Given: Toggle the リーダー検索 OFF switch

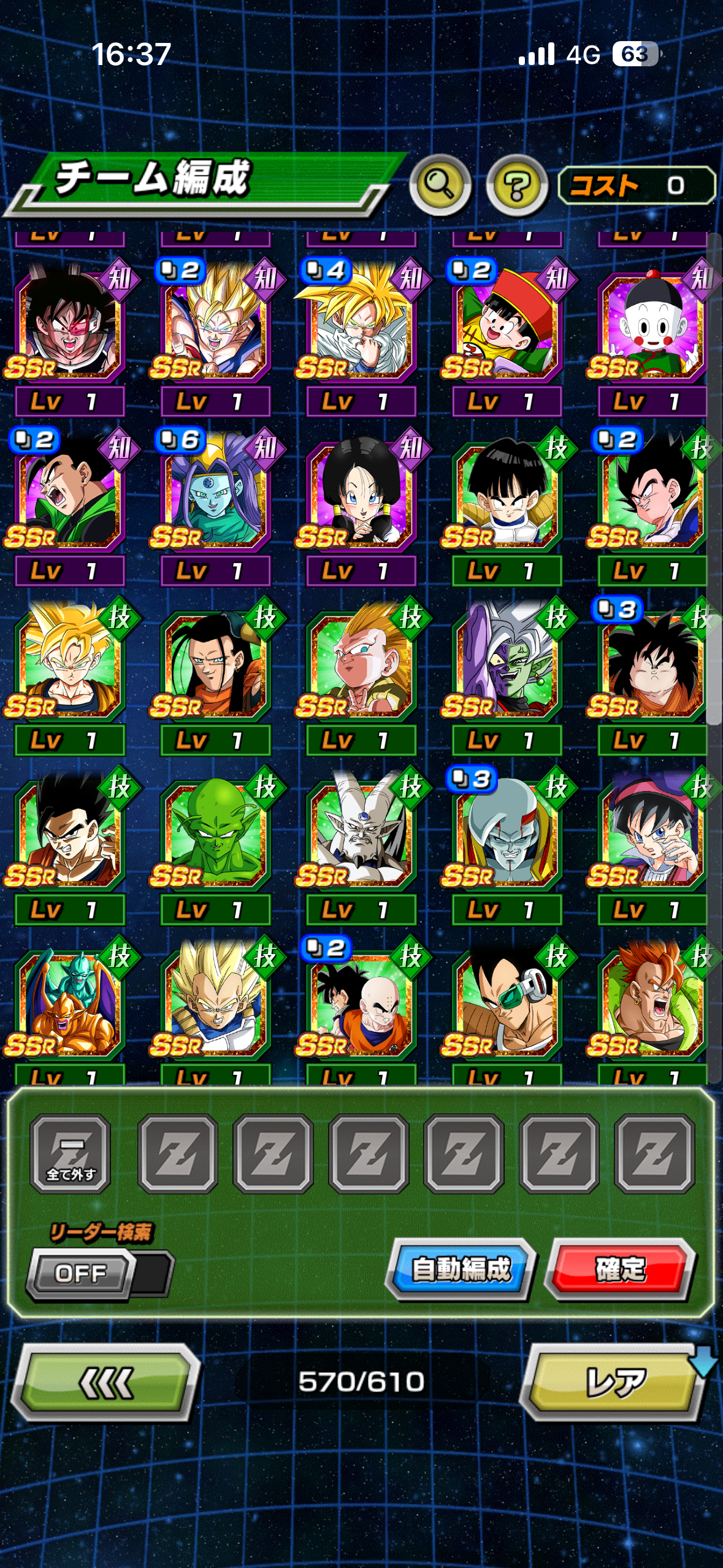Looking at the screenshot, I should (x=99, y=1274).
